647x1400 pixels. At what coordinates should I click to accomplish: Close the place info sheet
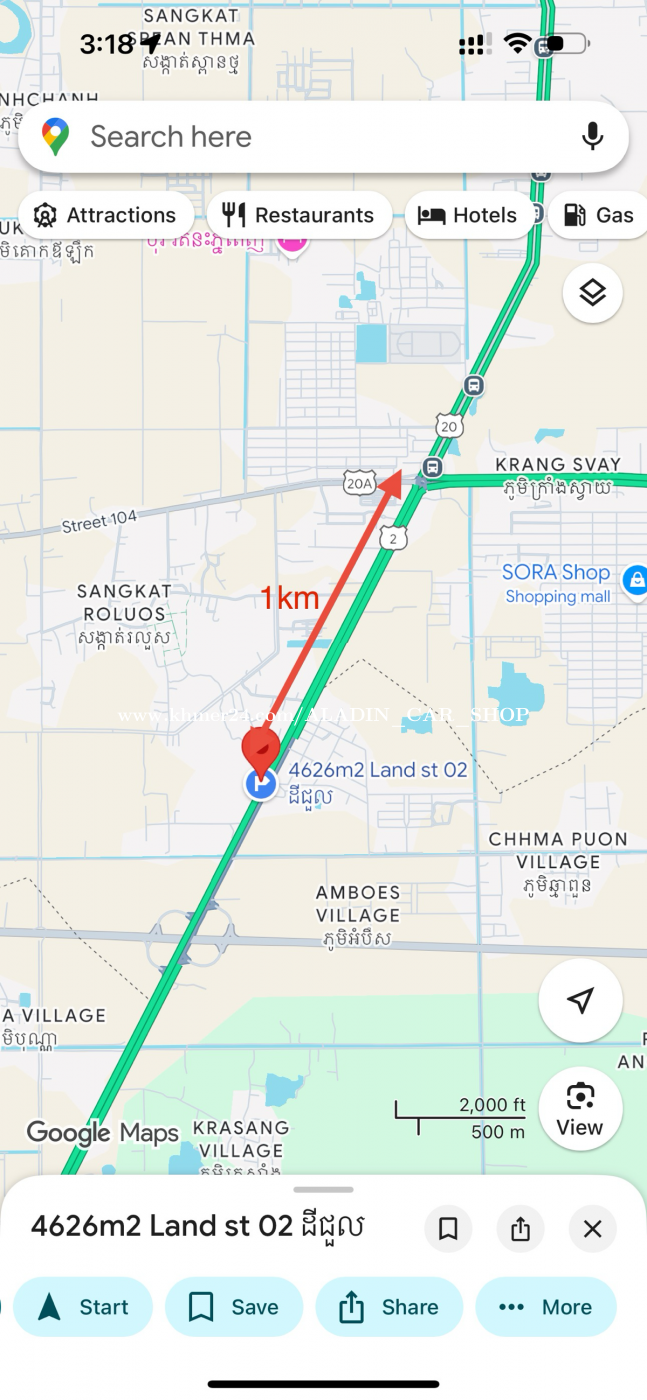point(593,1229)
